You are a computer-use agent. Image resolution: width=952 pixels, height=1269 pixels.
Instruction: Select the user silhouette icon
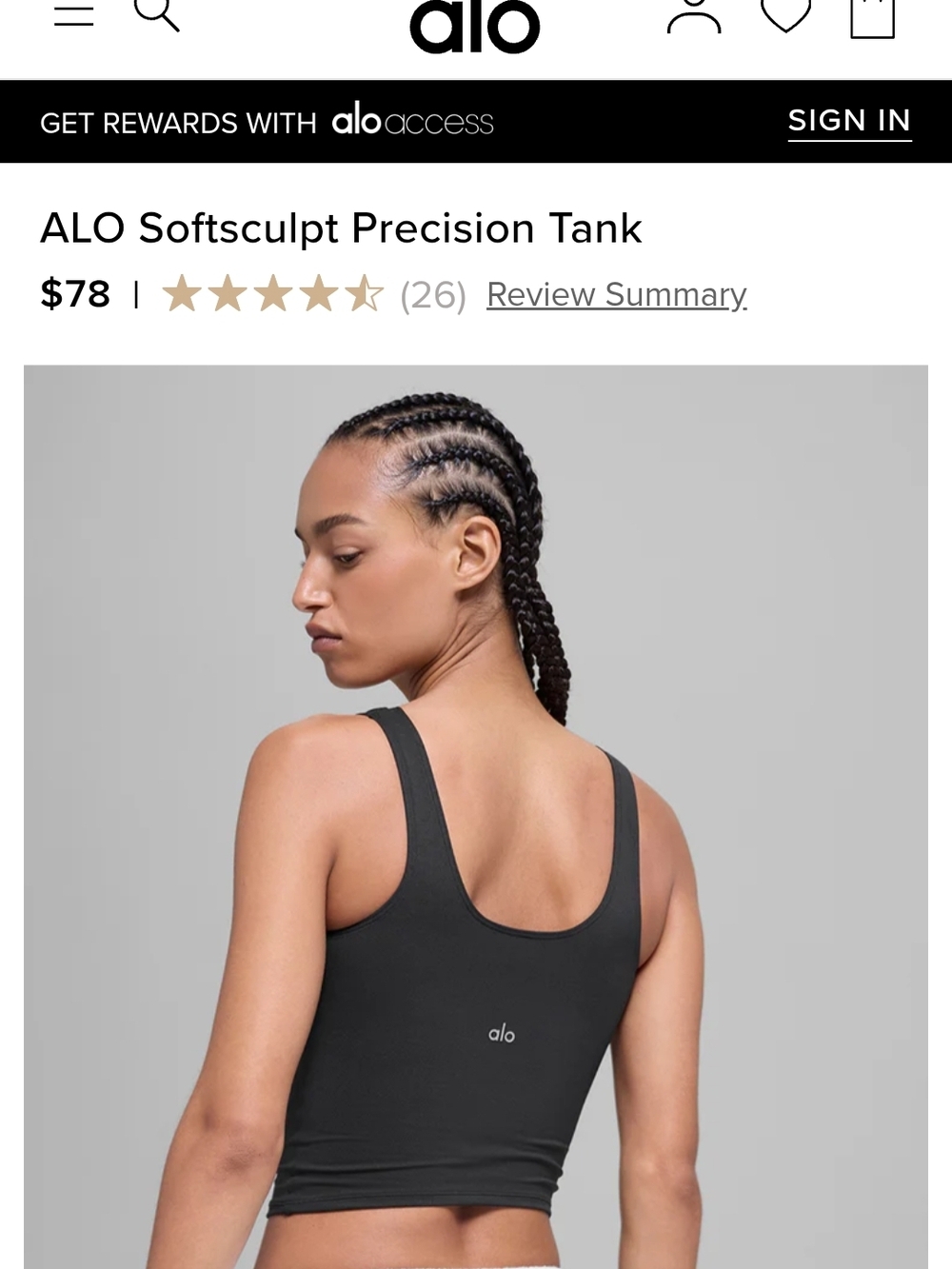tap(693, 14)
